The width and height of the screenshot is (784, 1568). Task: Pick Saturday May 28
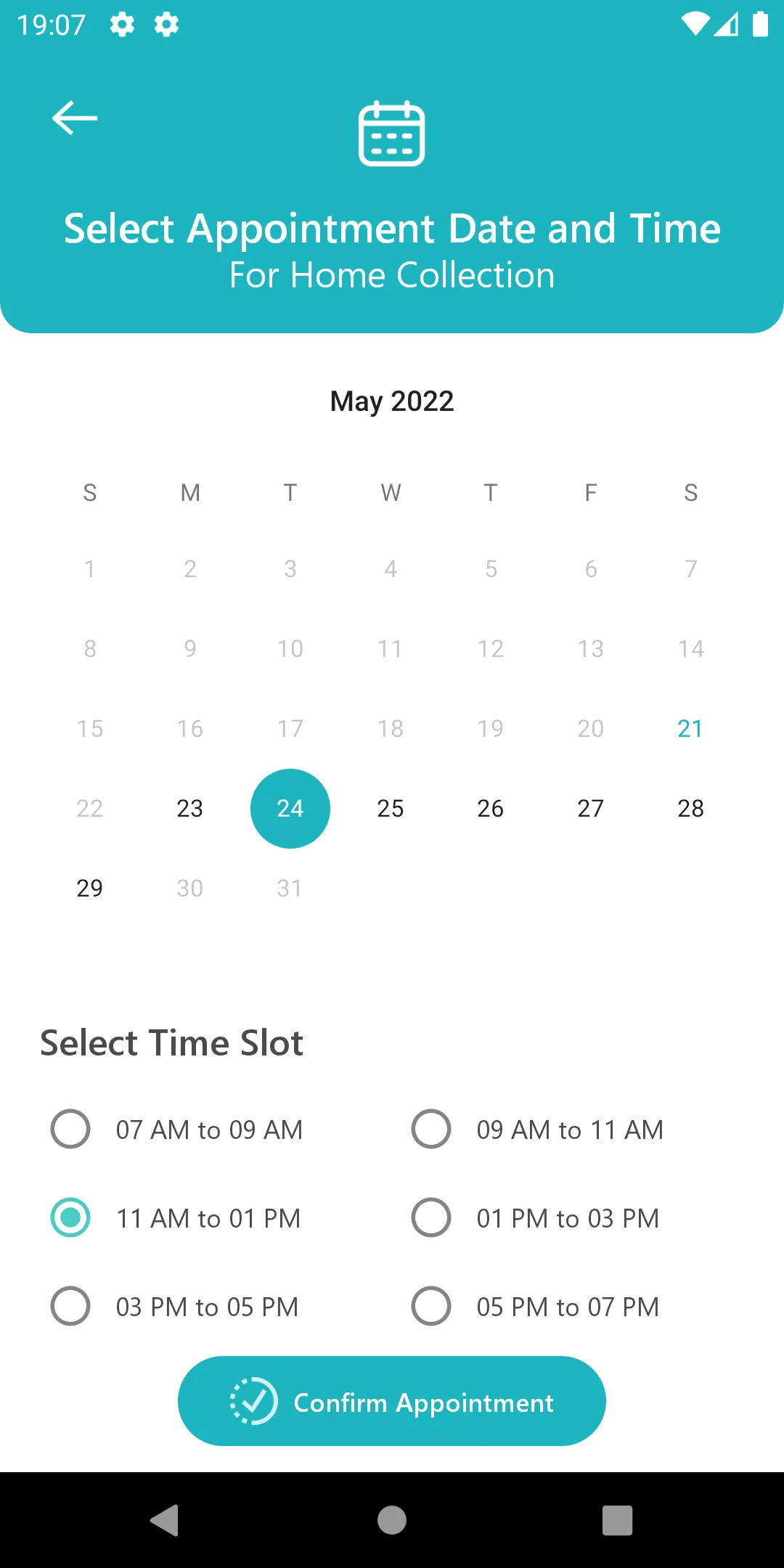[691, 808]
